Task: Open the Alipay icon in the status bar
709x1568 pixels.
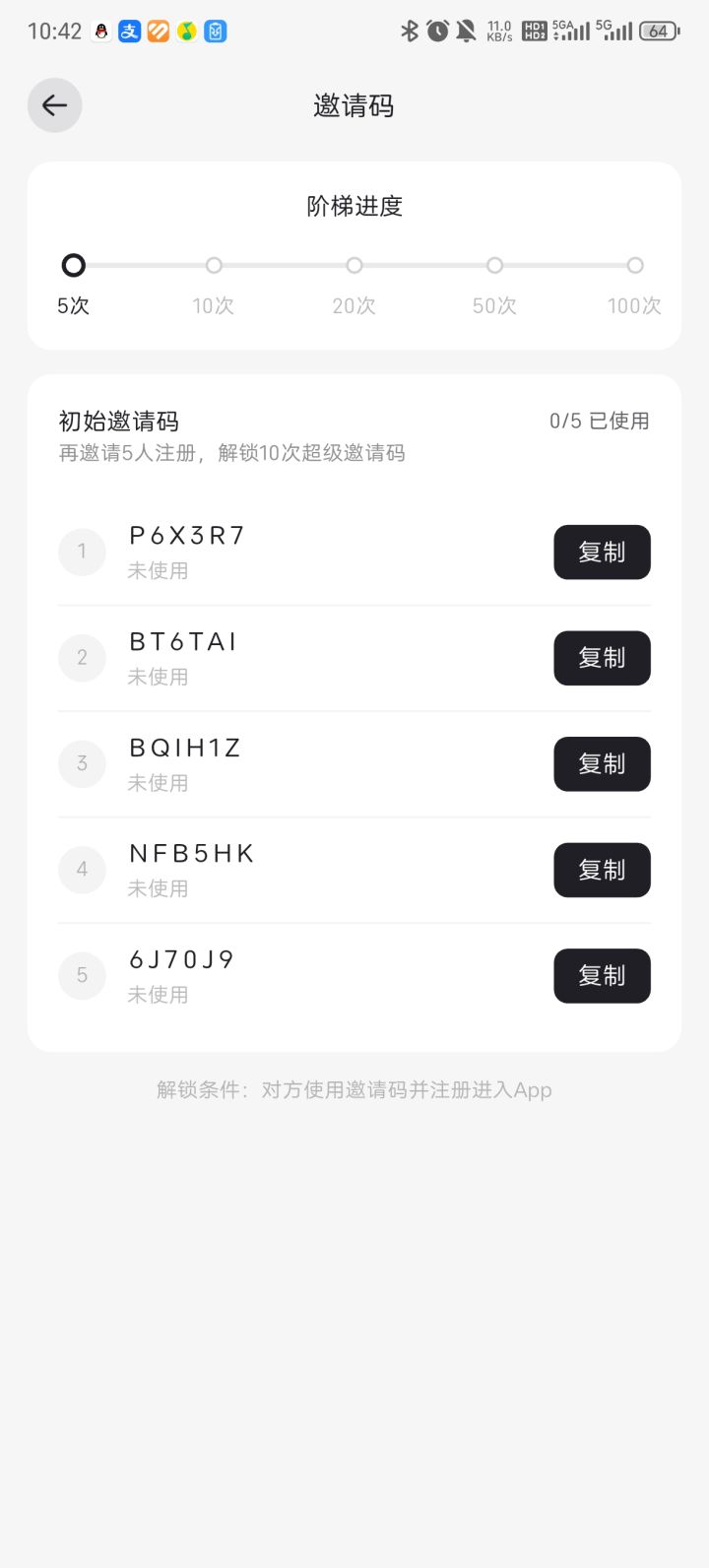Action: pyautogui.click(x=128, y=31)
